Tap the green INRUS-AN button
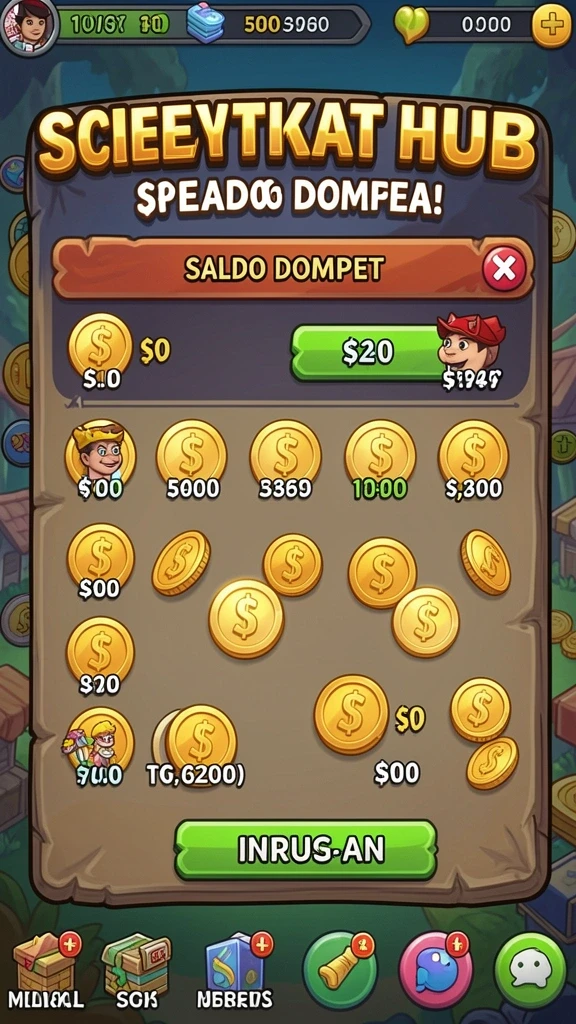Screen dimensions: 576x1024 pos(306,849)
